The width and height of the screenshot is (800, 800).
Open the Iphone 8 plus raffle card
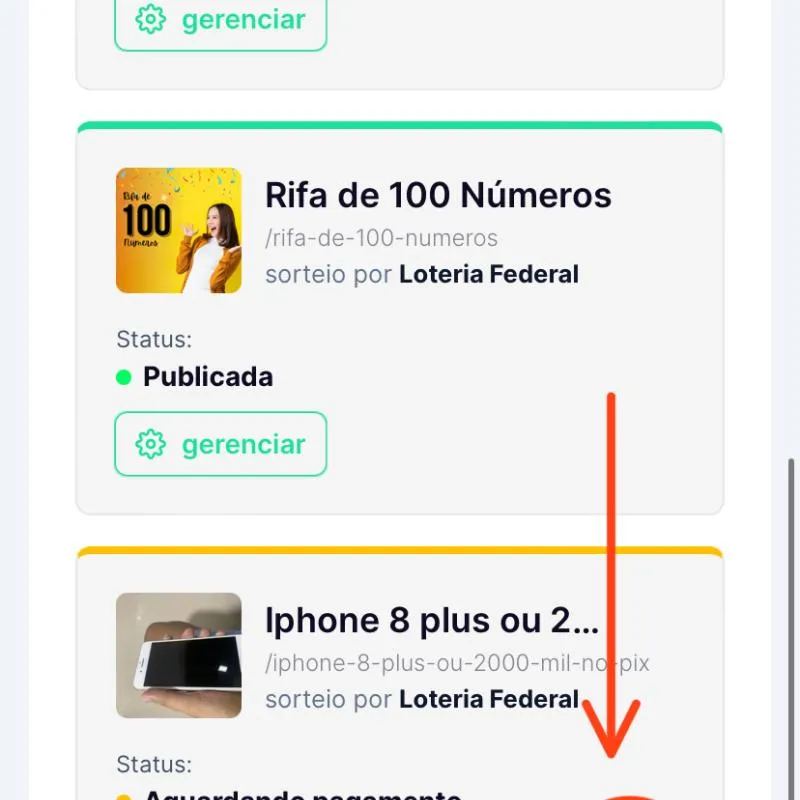[431, 621]
